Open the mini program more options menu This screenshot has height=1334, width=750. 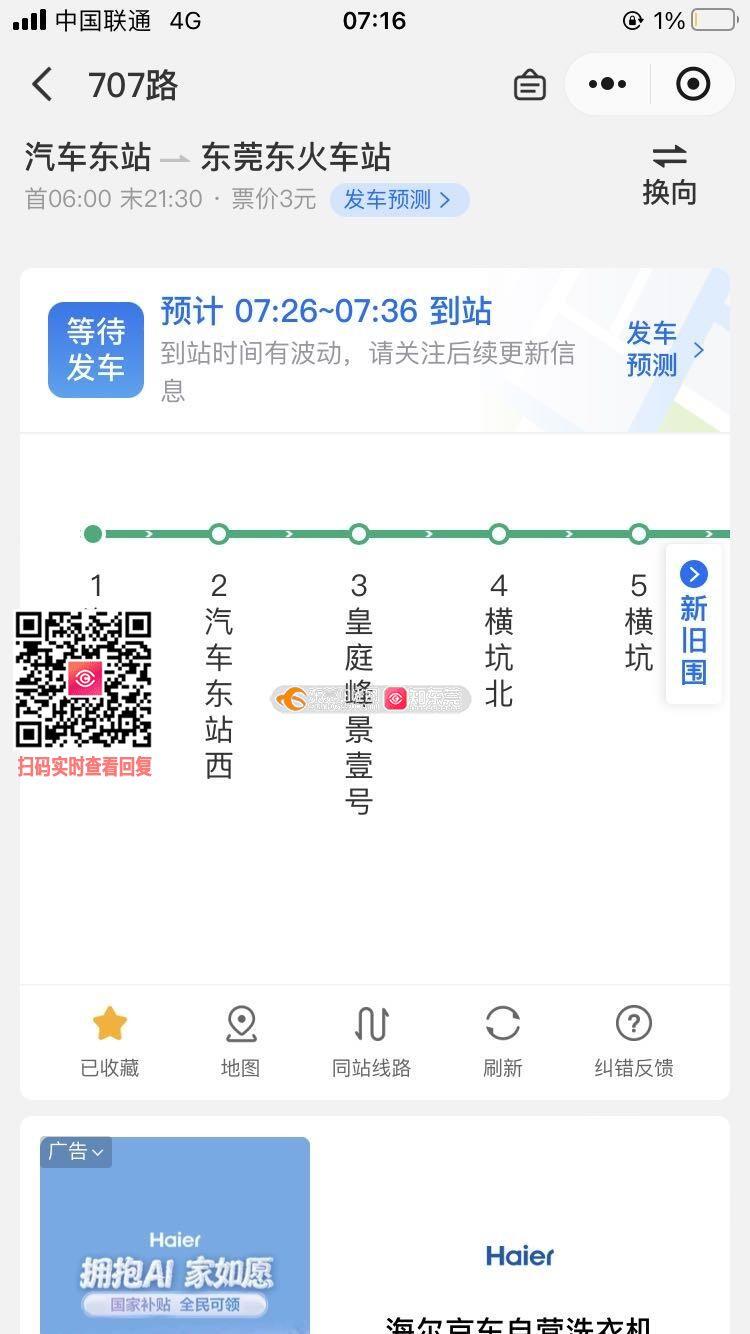pyautogui.click(x=607, y=85)
